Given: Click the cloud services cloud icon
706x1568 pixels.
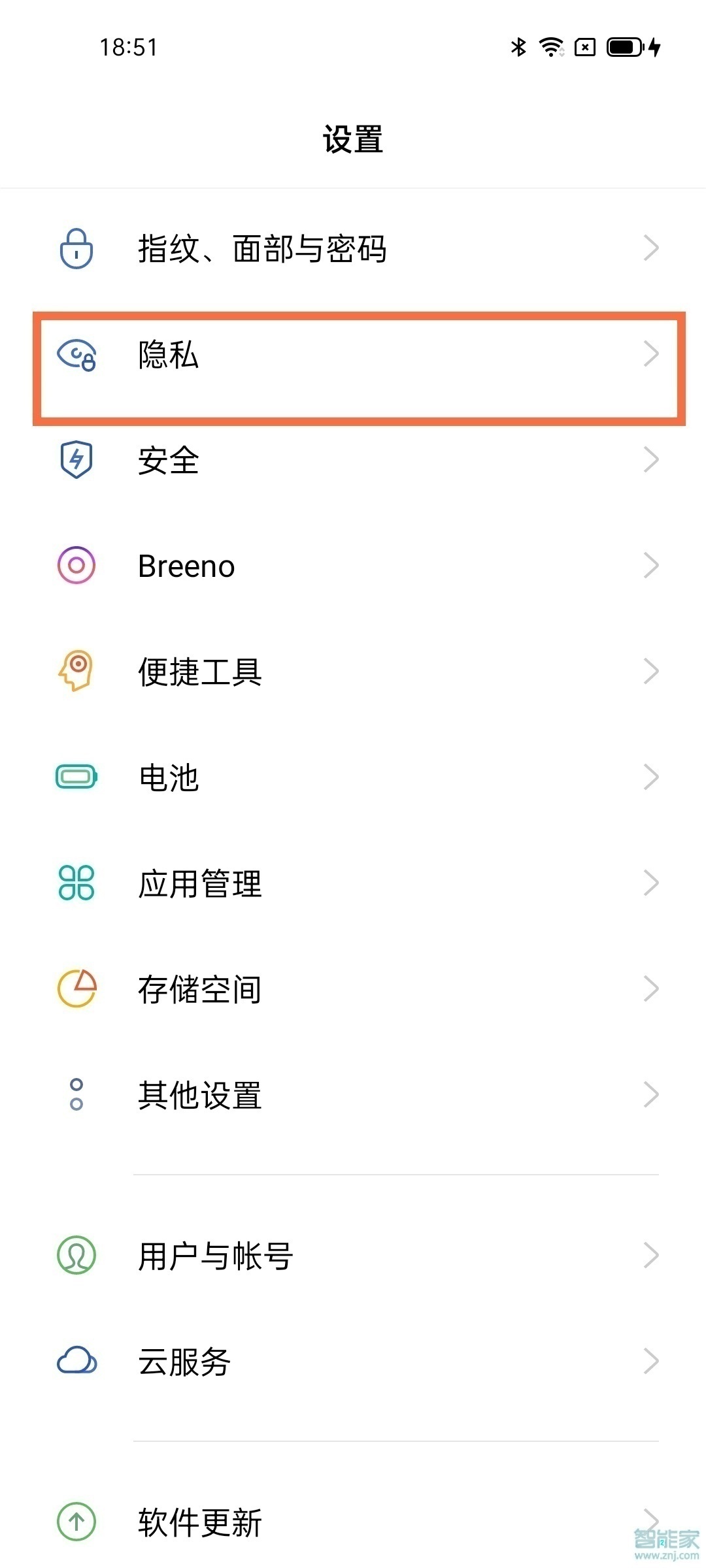Looking at the screenshot, I should tap(76, 1361).
